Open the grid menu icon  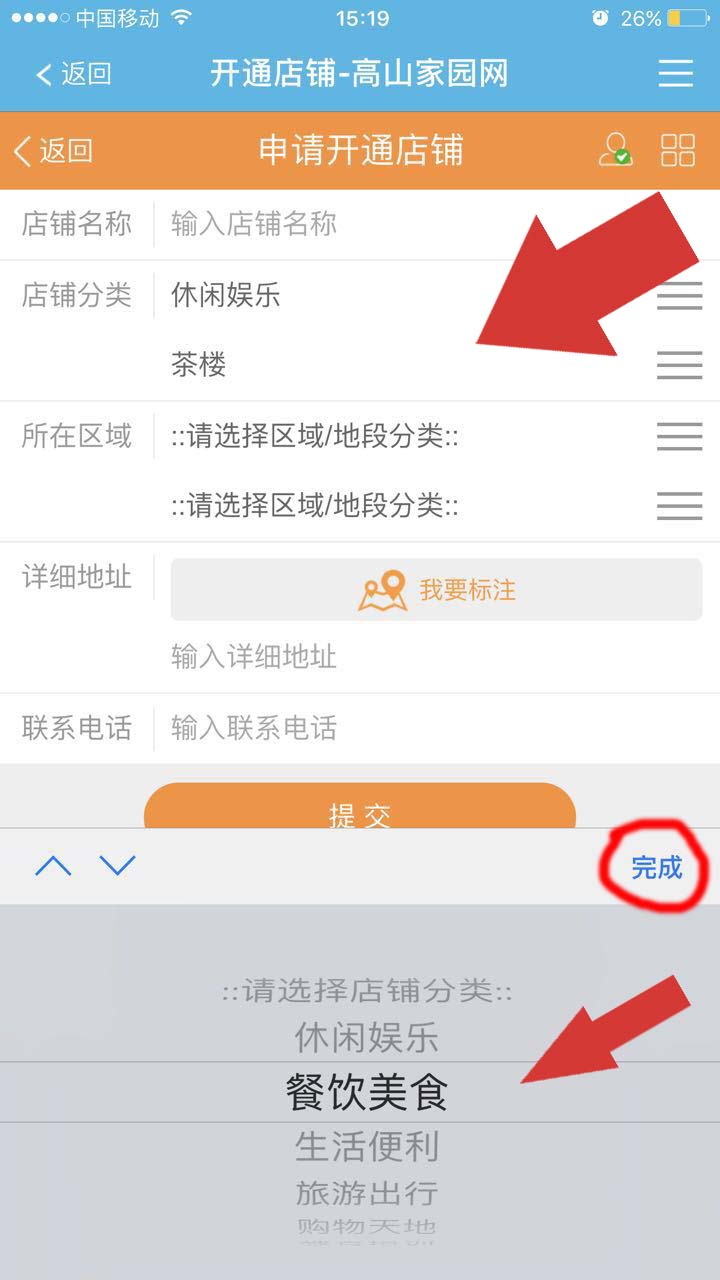(678, 150)
